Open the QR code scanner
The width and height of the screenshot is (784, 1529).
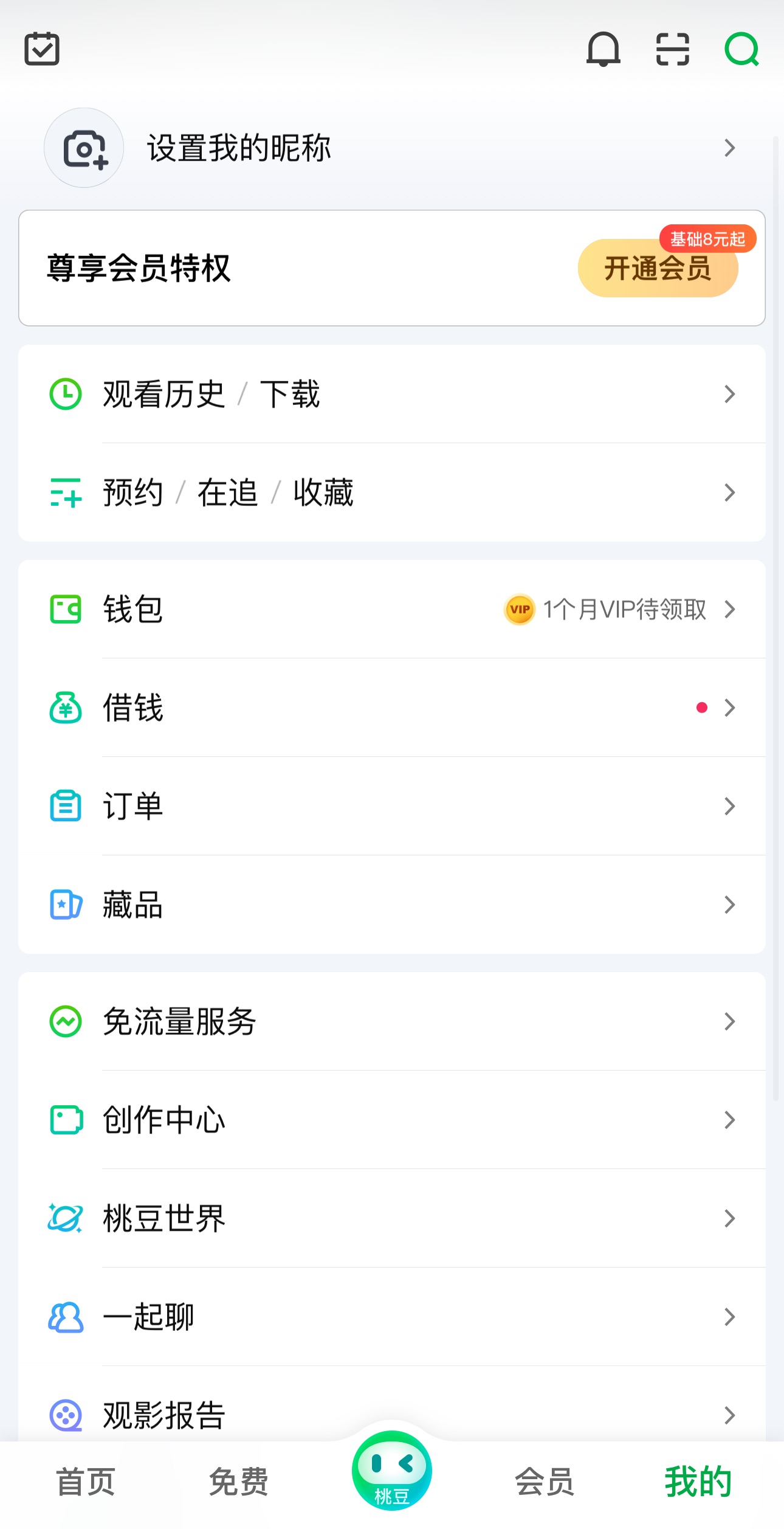[x=672, y=49]
